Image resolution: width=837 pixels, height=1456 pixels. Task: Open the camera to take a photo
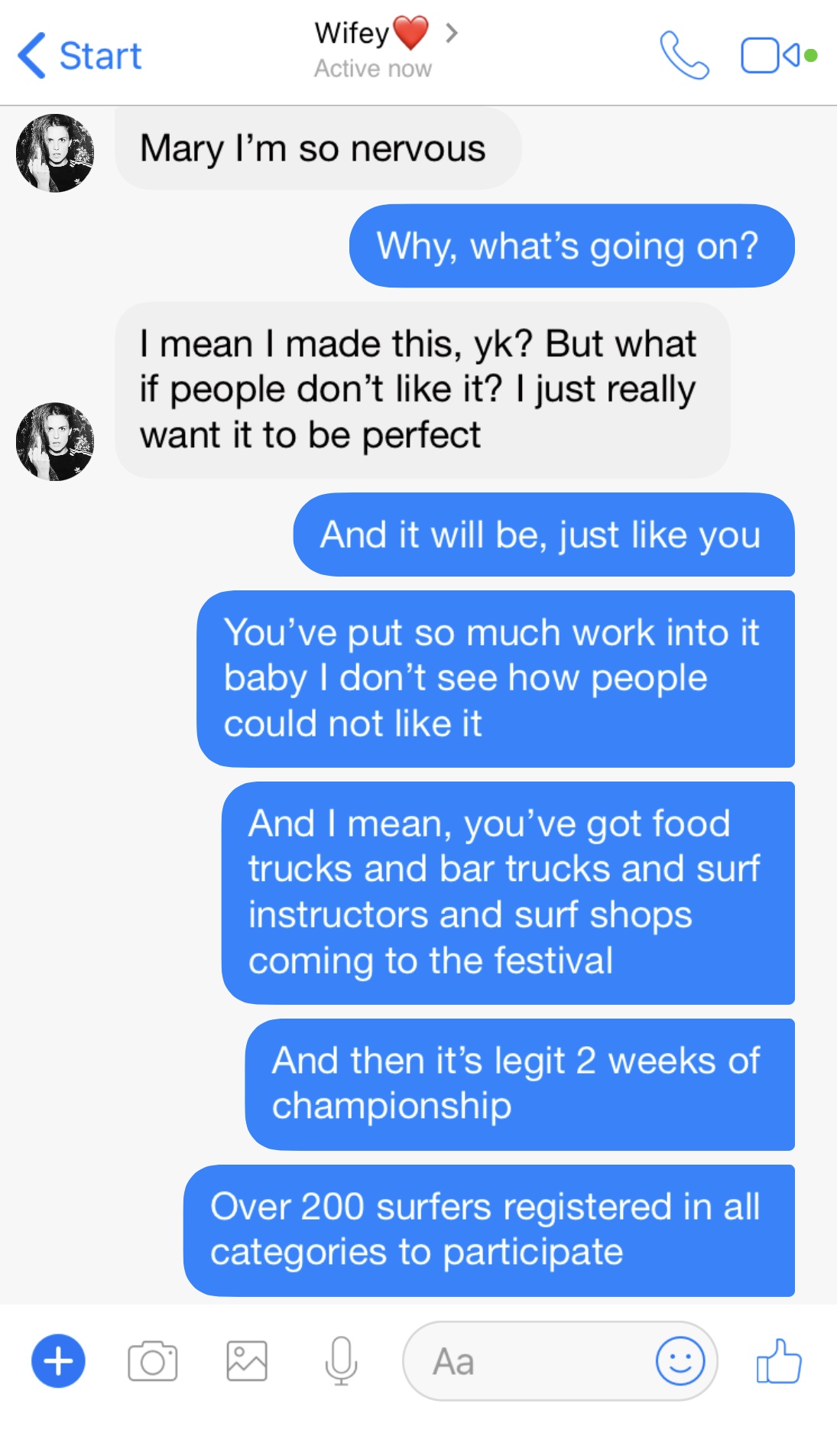tap(153, 1361)
